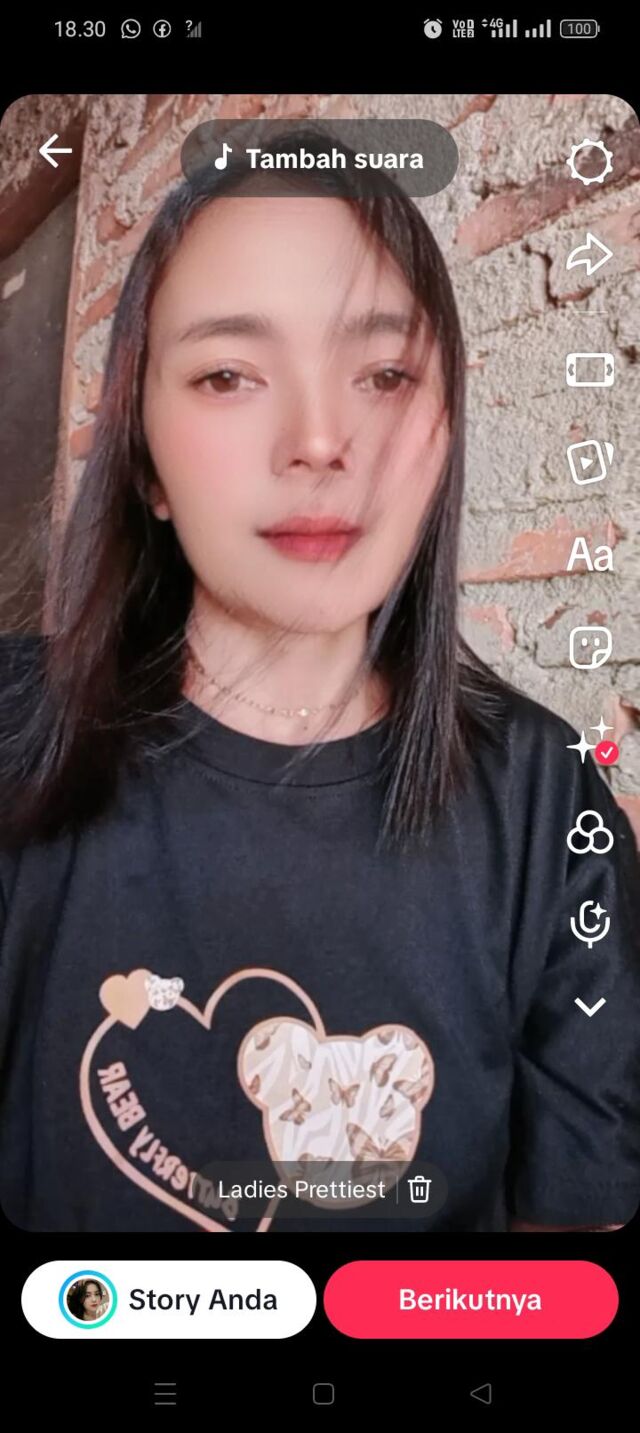This screenshot has width=640, height=1433.
Task: Open the filters three-circle icon
Action: pos(589,832)
